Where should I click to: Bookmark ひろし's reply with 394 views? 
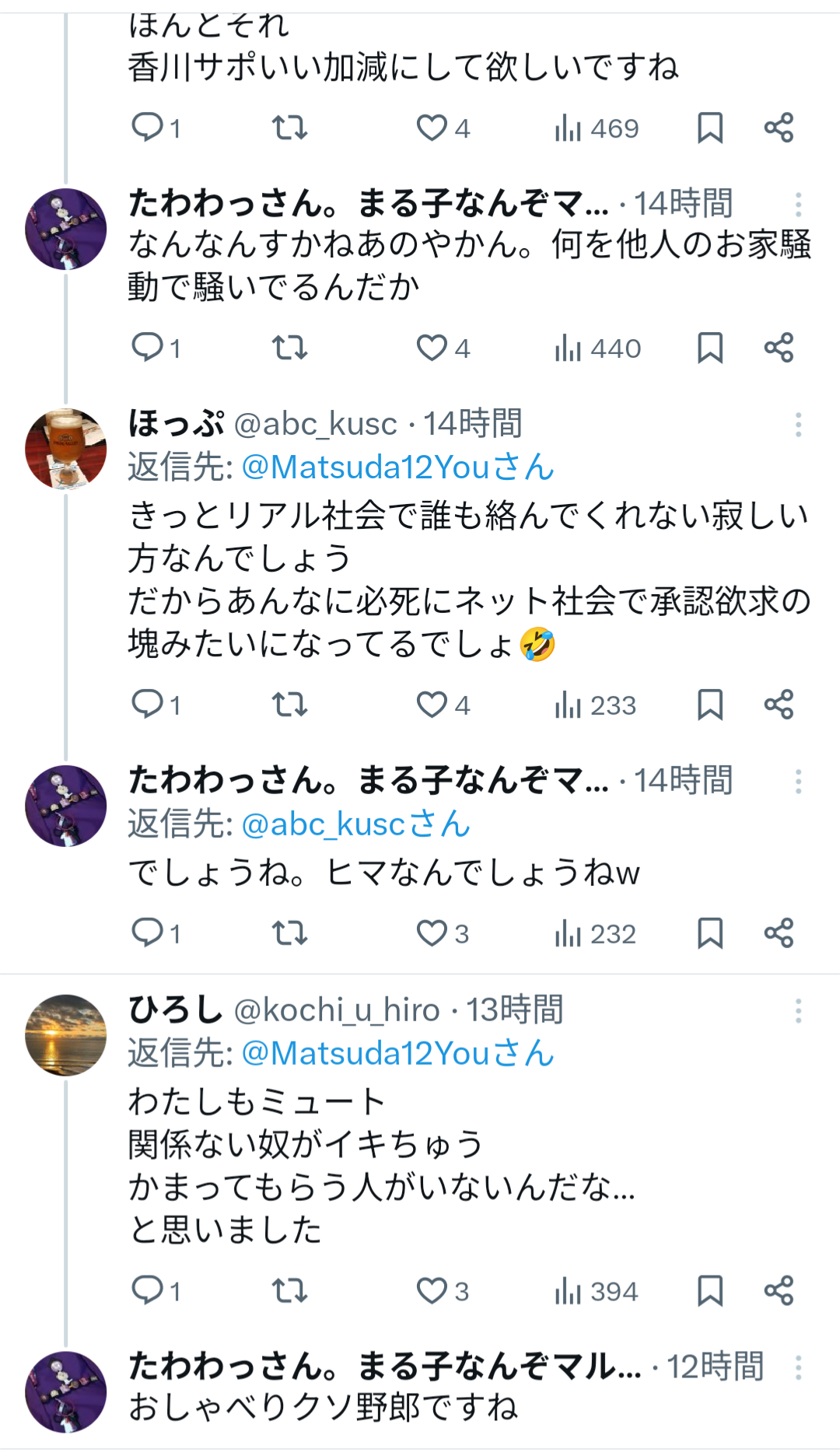tap(709, 1291)
